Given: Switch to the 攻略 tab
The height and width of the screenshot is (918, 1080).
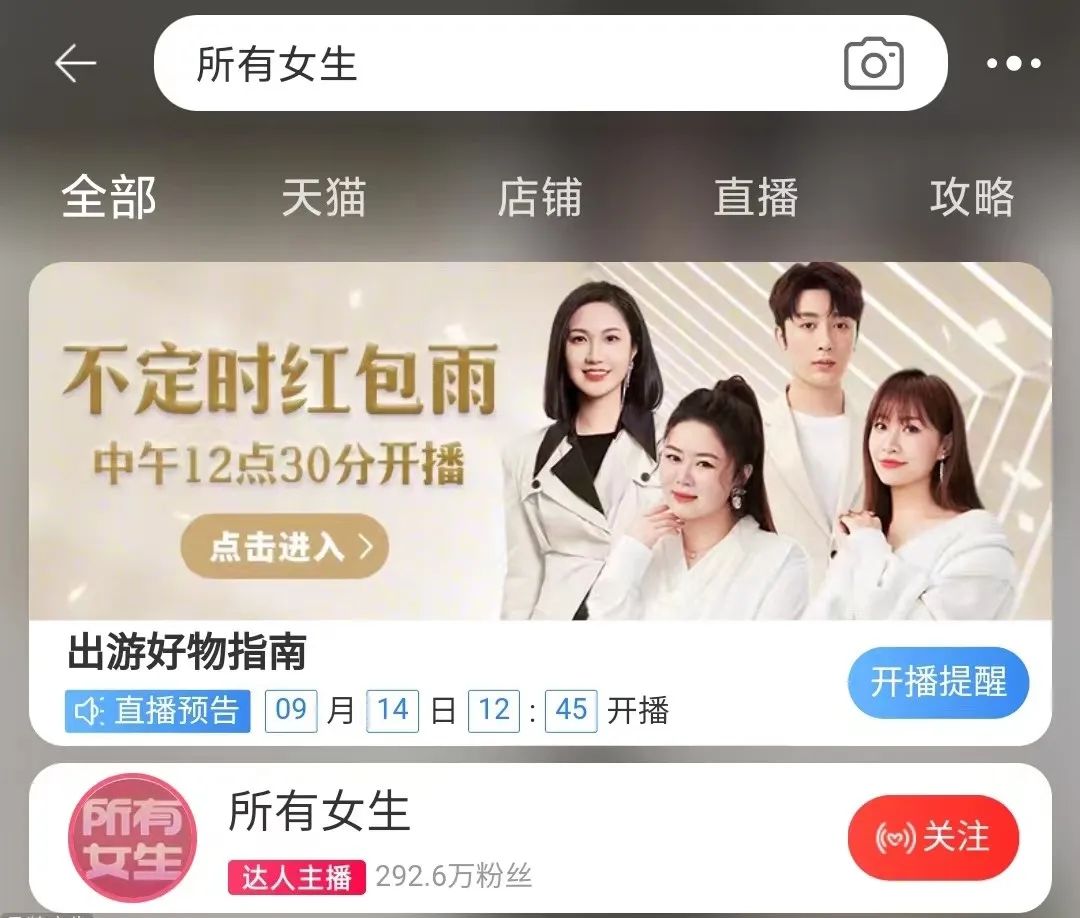Looking at the screenshot, I should [x=971, y=197].
